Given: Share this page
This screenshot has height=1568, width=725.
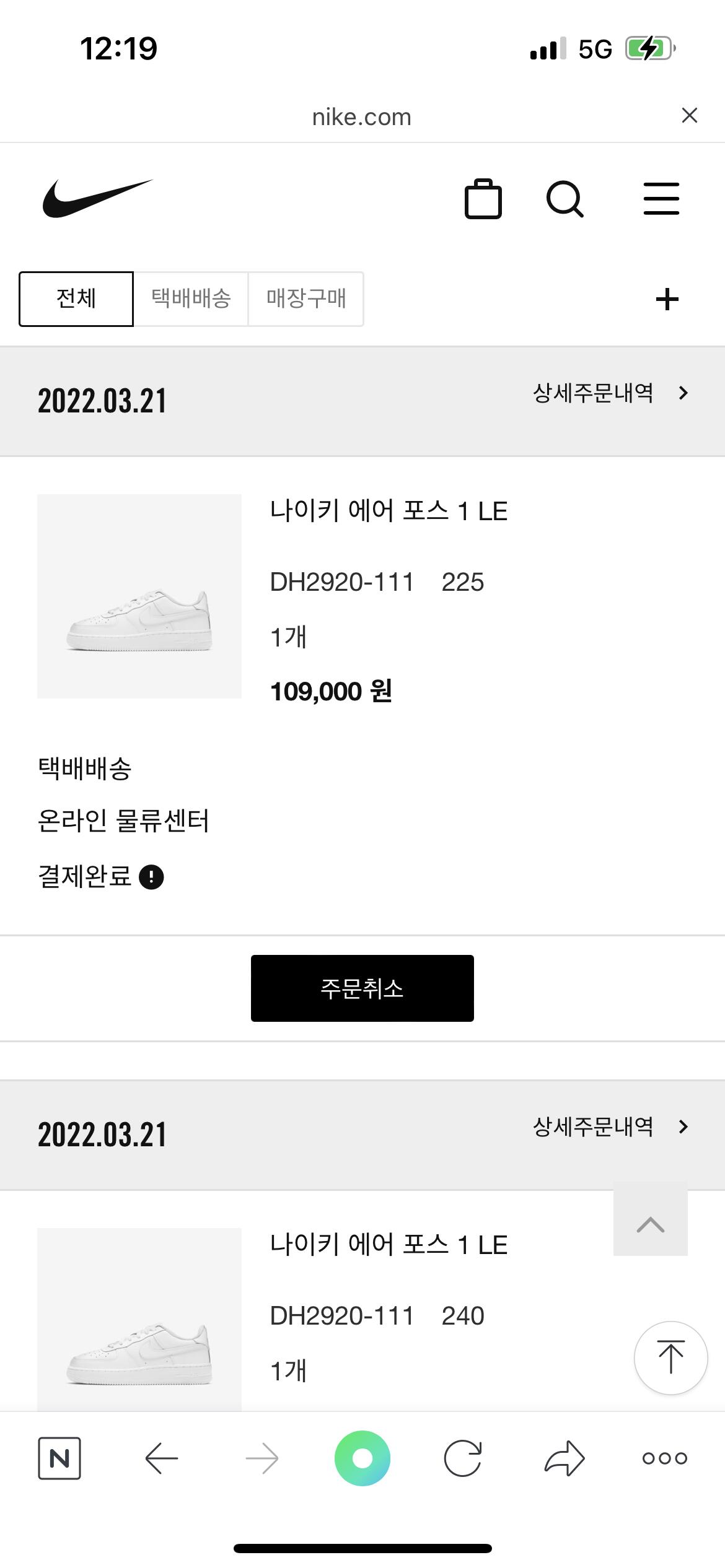Looking at the screenshot, I should pyautogui.click(x=564, y=1458).
